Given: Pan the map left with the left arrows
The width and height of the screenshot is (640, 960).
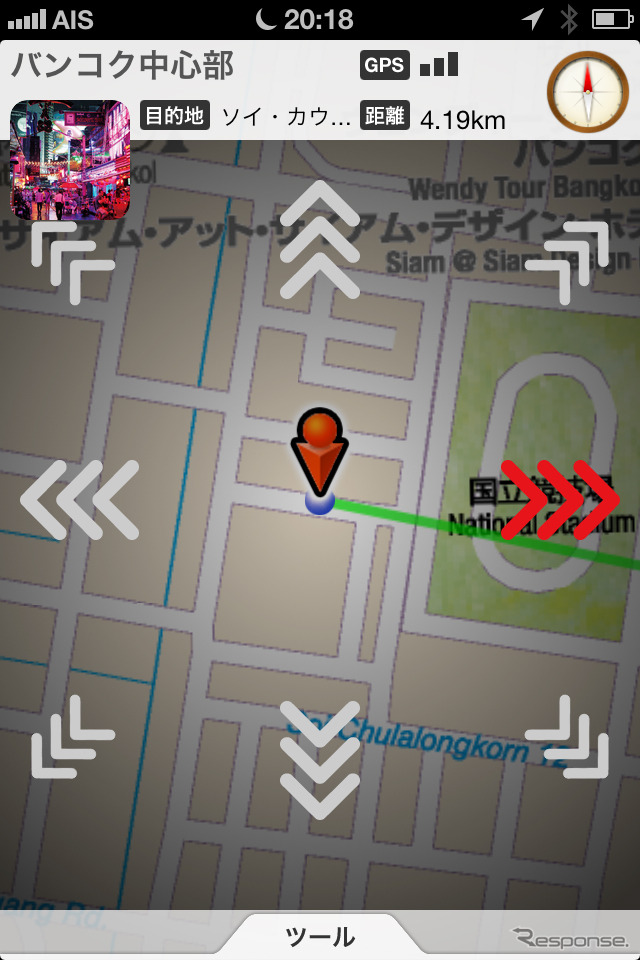Looking at the screenshot, I should (x=80, y=500).
